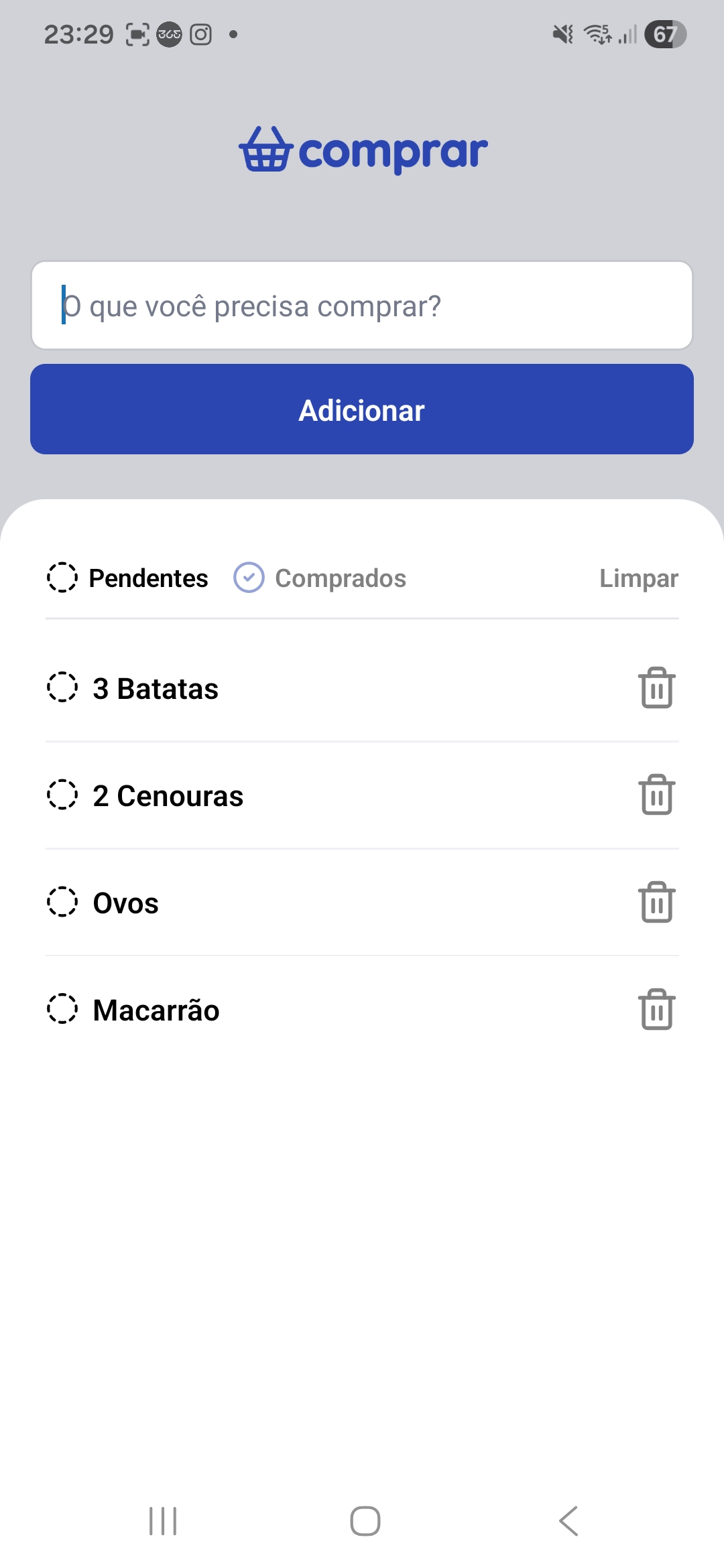The width and height of the screenshot is (724, 1568).
Task: Remove 2 Cenouras with its trash icon
Action: click(x=657, y=795)
